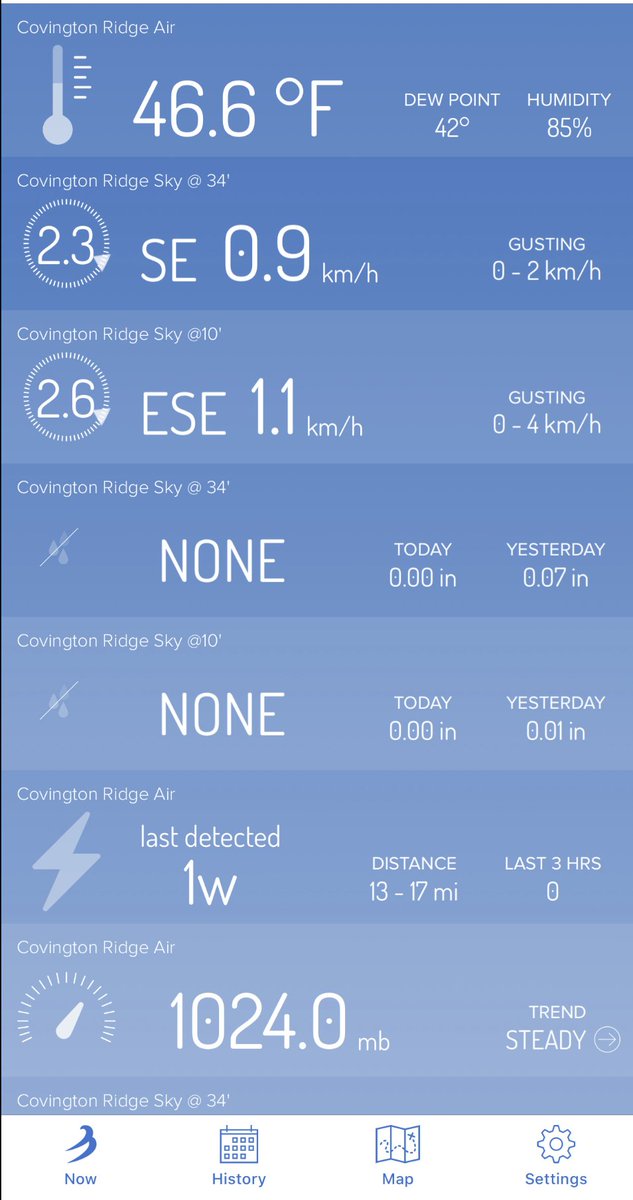This screenshot has width=633, height=1200.
Task: Open the lightning last detected card
Action: click(316, 848)
